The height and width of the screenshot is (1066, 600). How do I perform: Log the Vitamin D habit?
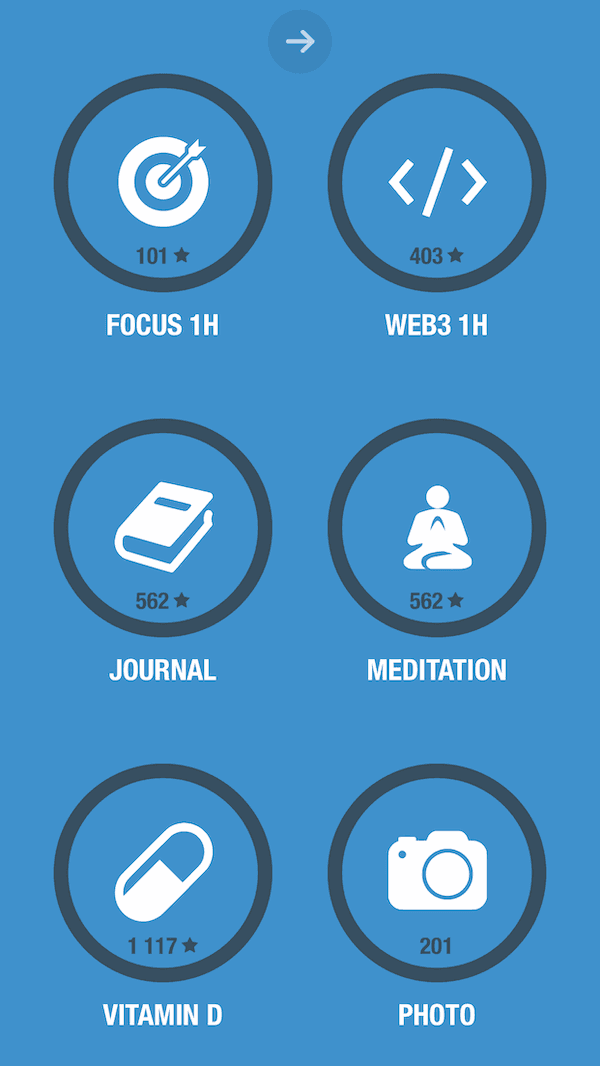pyautogui.click(x=163, y=872)
